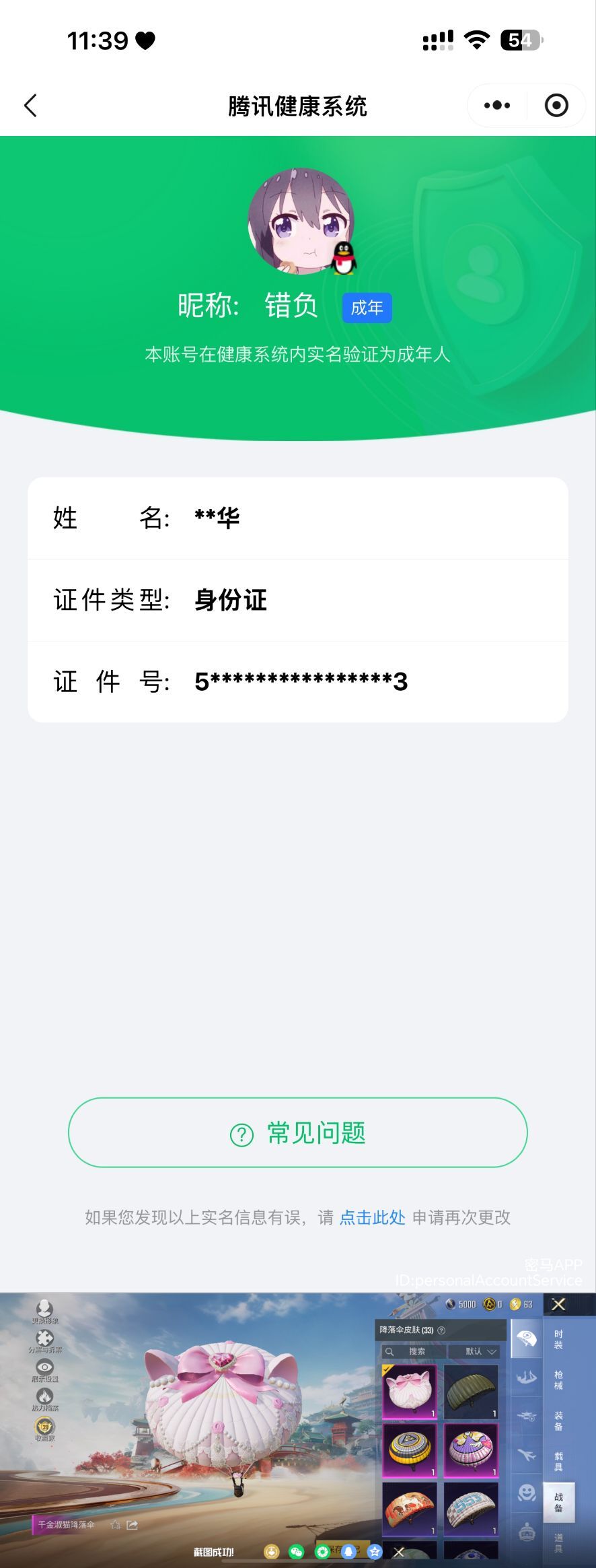The width and height of the screenshot is (596, 1568).
Task: Click the 常见问题 button
Action: [298, 1133]
